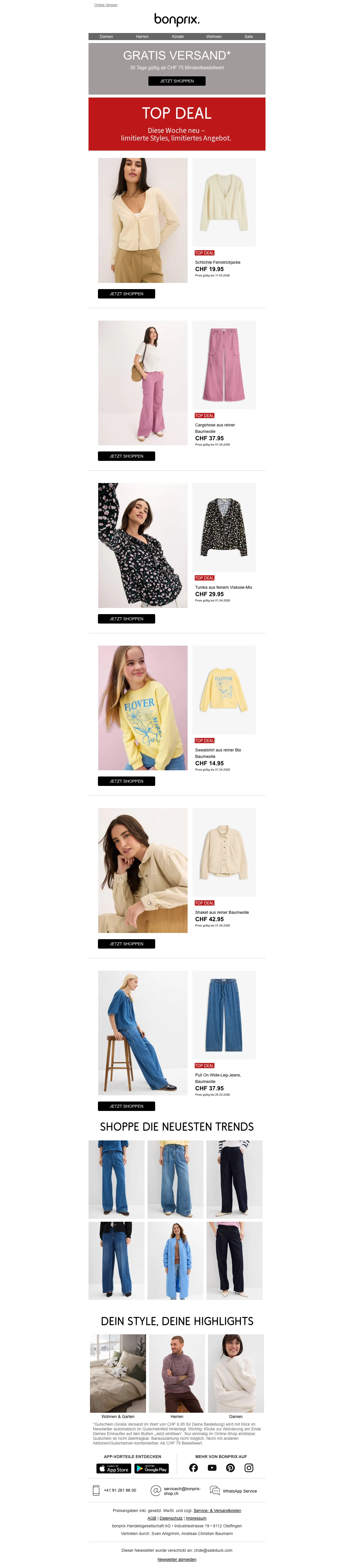The height and width of the screenshot is (1568, 354).
Task: View the Shaket aus reiner Baumwolle product image
Action: [x=224, y=852]
